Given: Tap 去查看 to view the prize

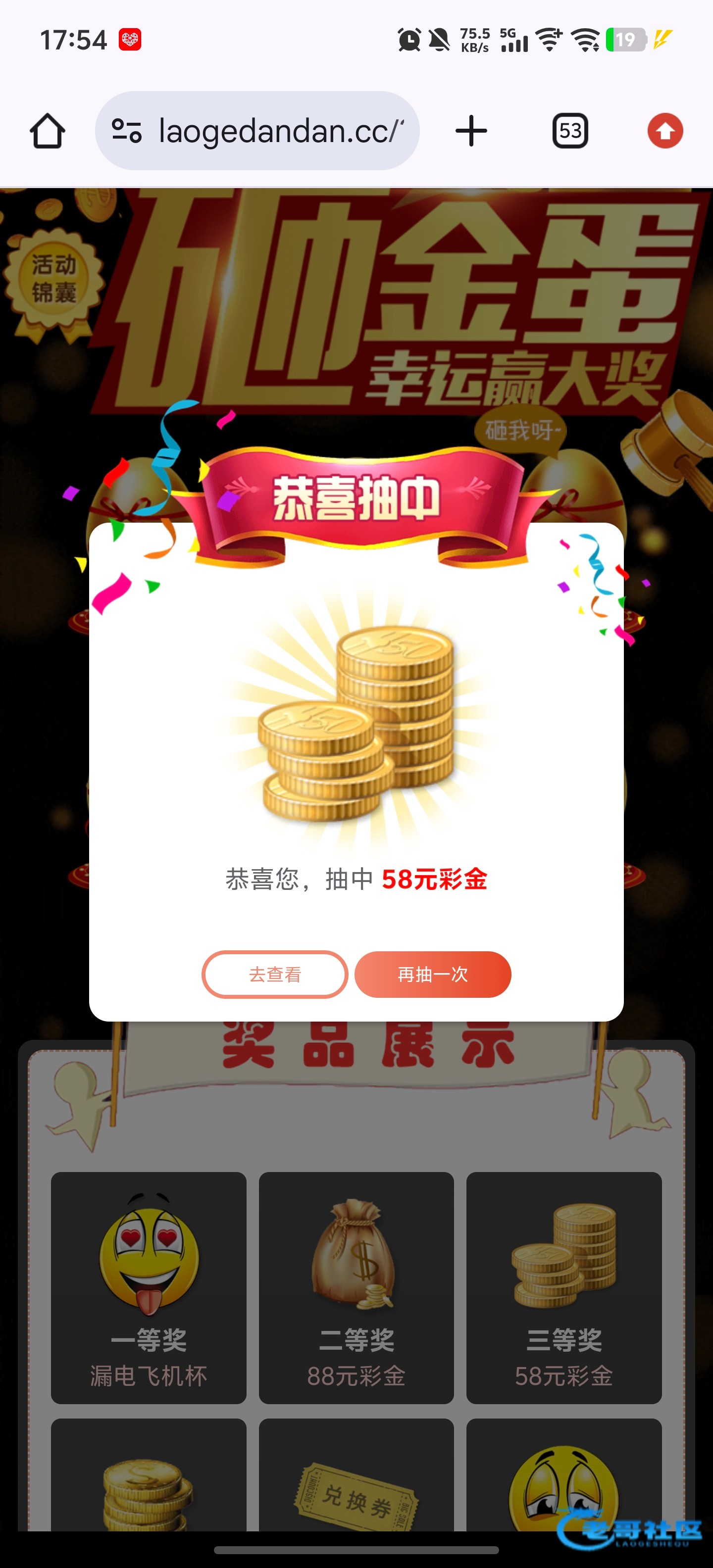Looking at the screenshot, I should pyautogui.click(x=275, y=974).
